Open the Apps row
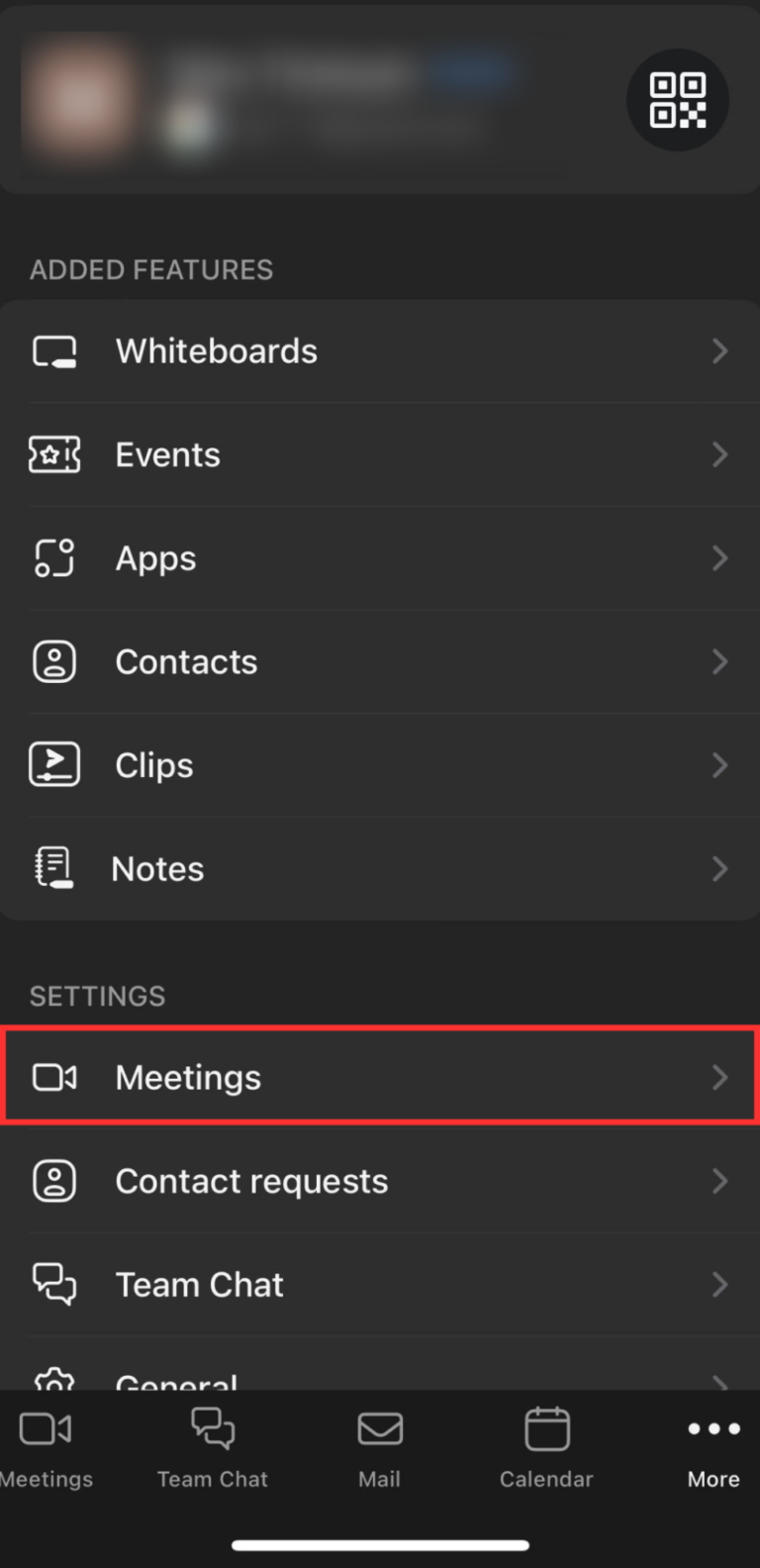Viewport: 760px width, 1568px height. [380, 558]
